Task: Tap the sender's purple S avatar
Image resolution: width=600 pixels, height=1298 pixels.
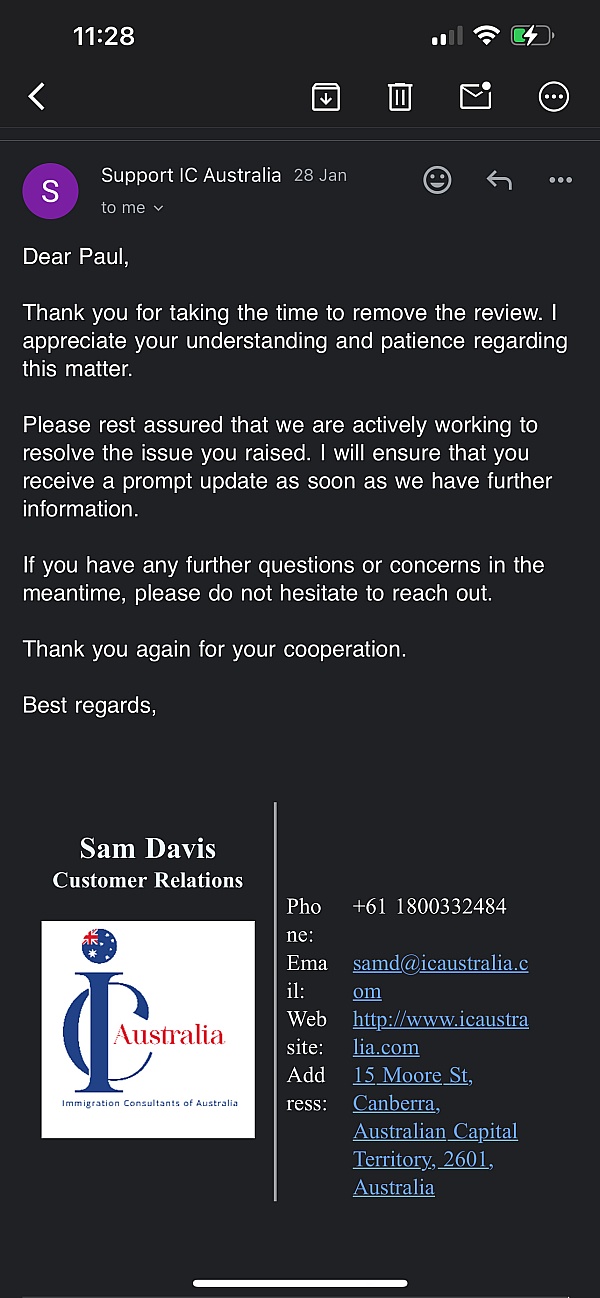Action: [50, 191]
